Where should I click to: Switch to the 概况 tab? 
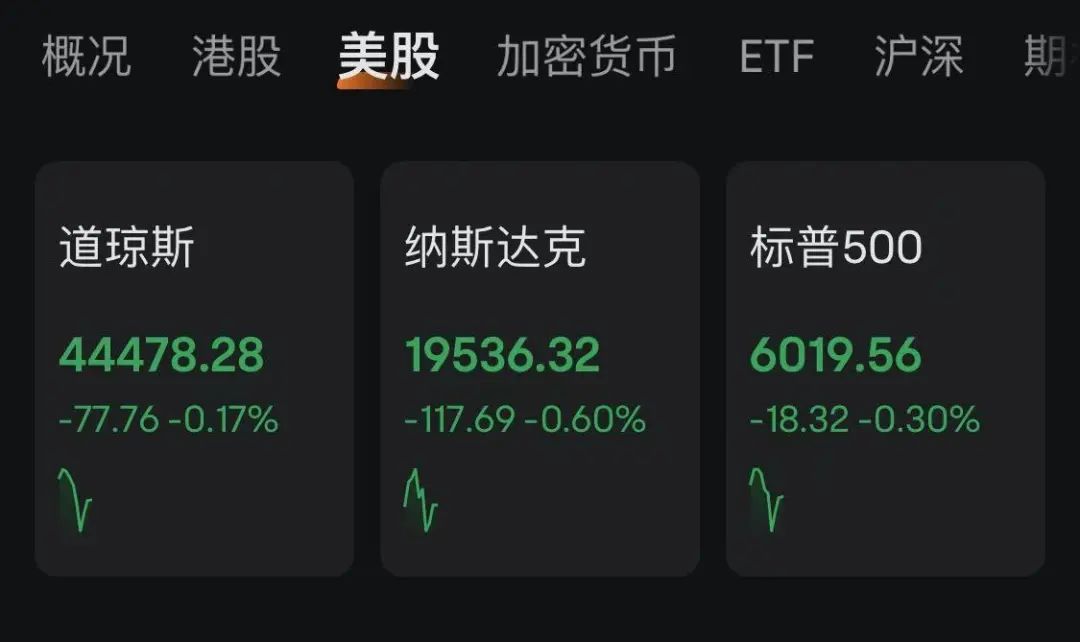[86, 56]
